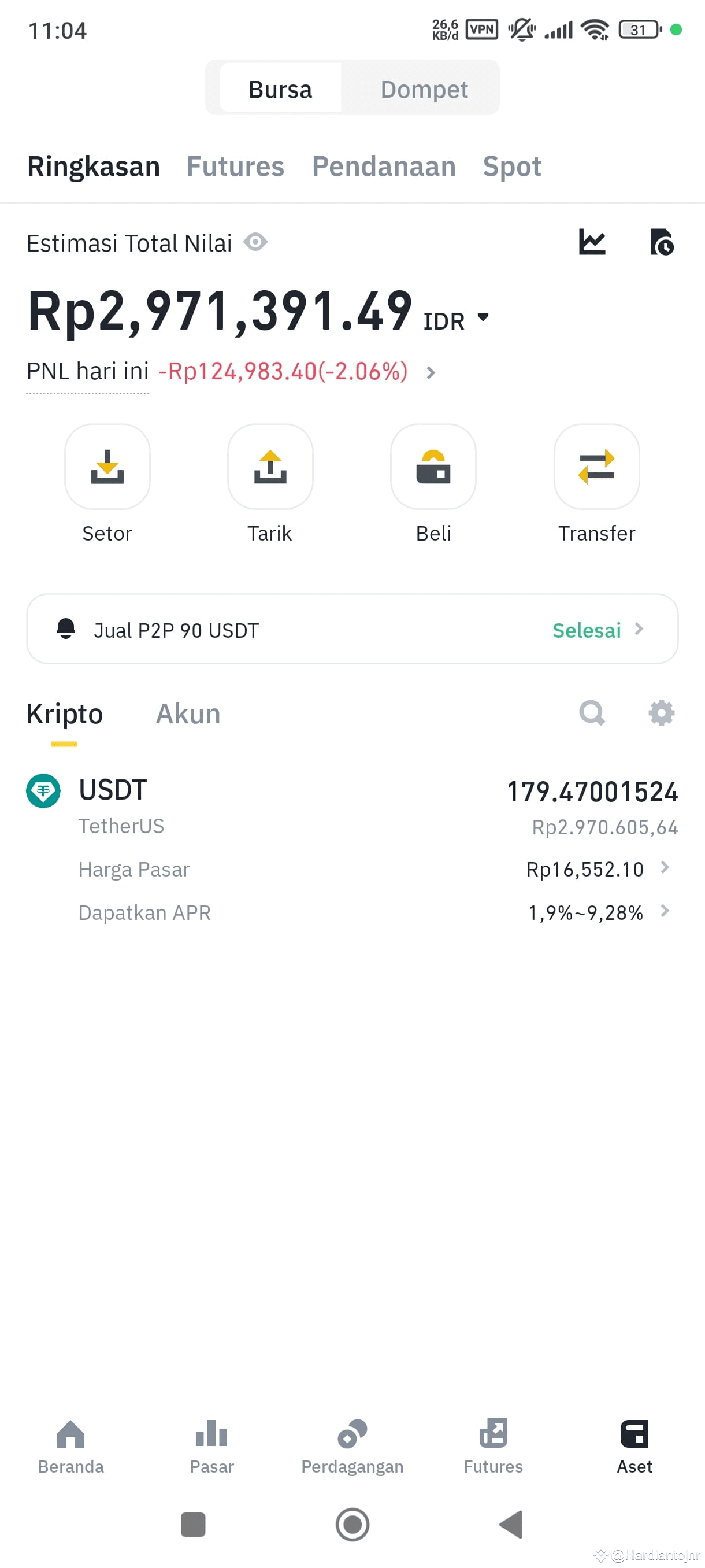The height and width of the screenshot is (1568, 705).
Task: Tap the Beli wallet icon
Action: tap(433, 466)
